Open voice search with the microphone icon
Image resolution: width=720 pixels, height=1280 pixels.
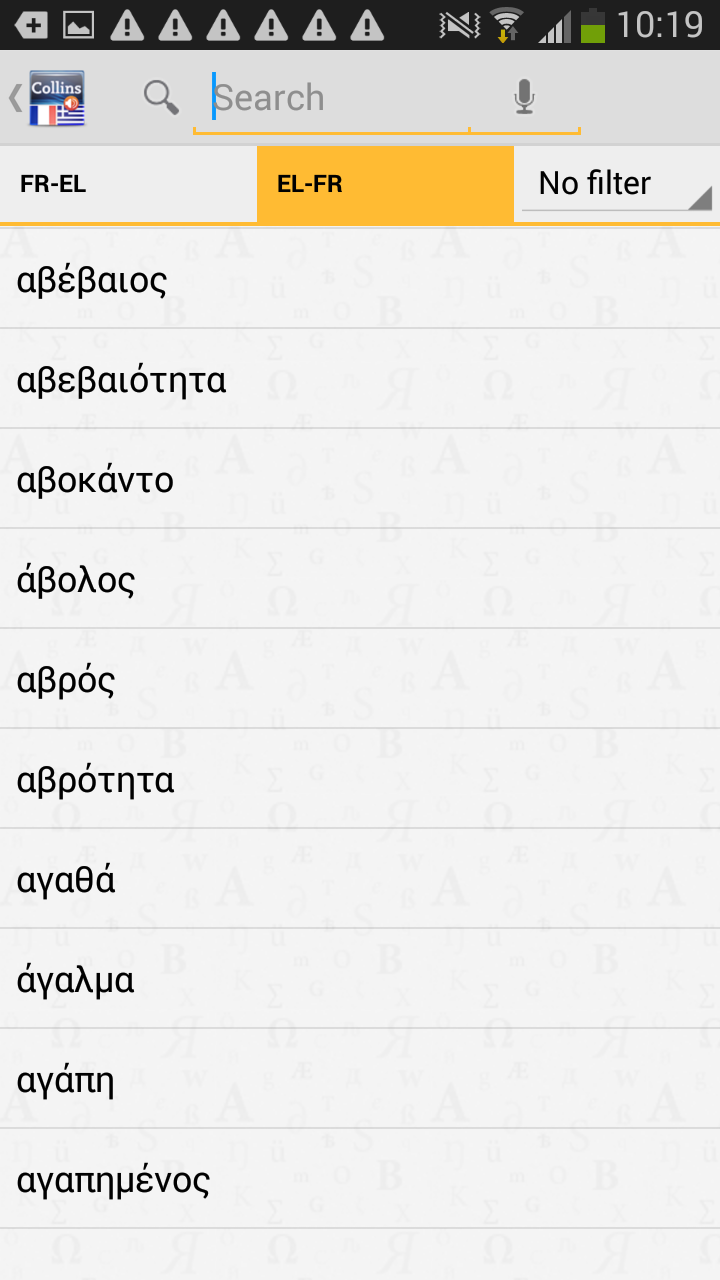tap(524, 97)
